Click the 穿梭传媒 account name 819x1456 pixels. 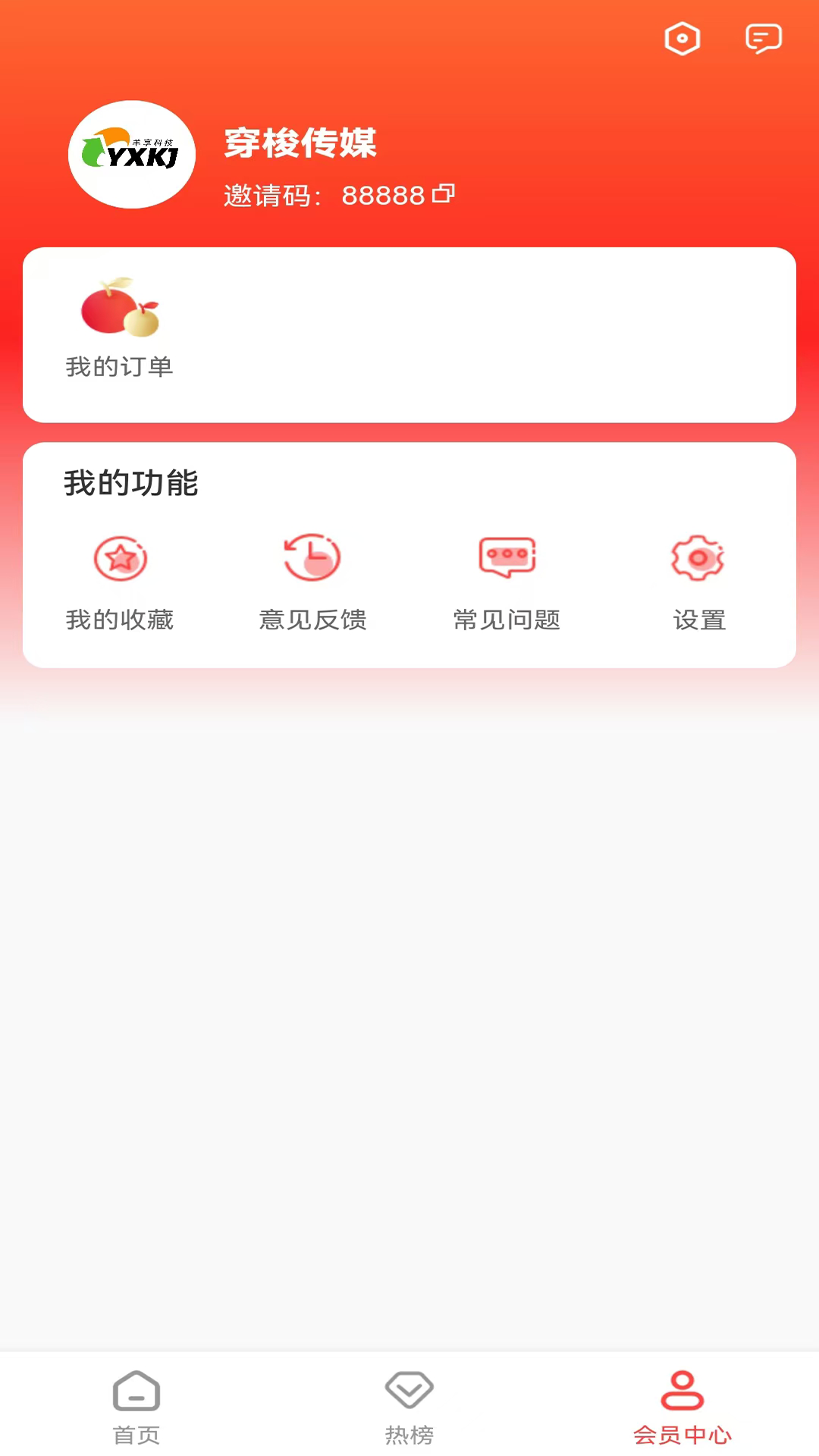(301, 144)
